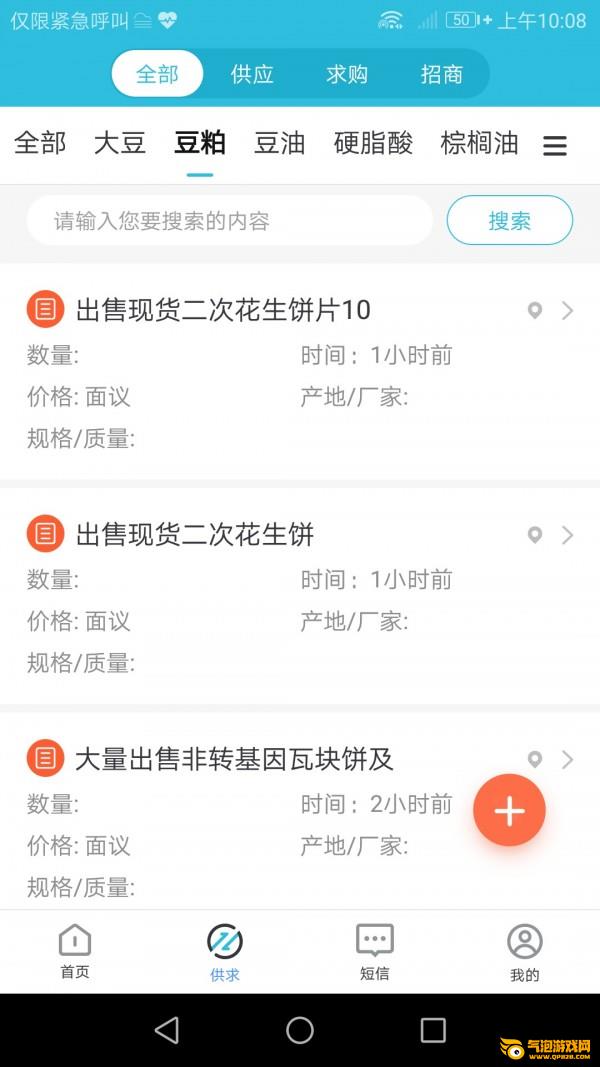Select the 全部 category tab beside 大豆
The height and width of the screenshot is (1067, 600).
click(40, 144)
